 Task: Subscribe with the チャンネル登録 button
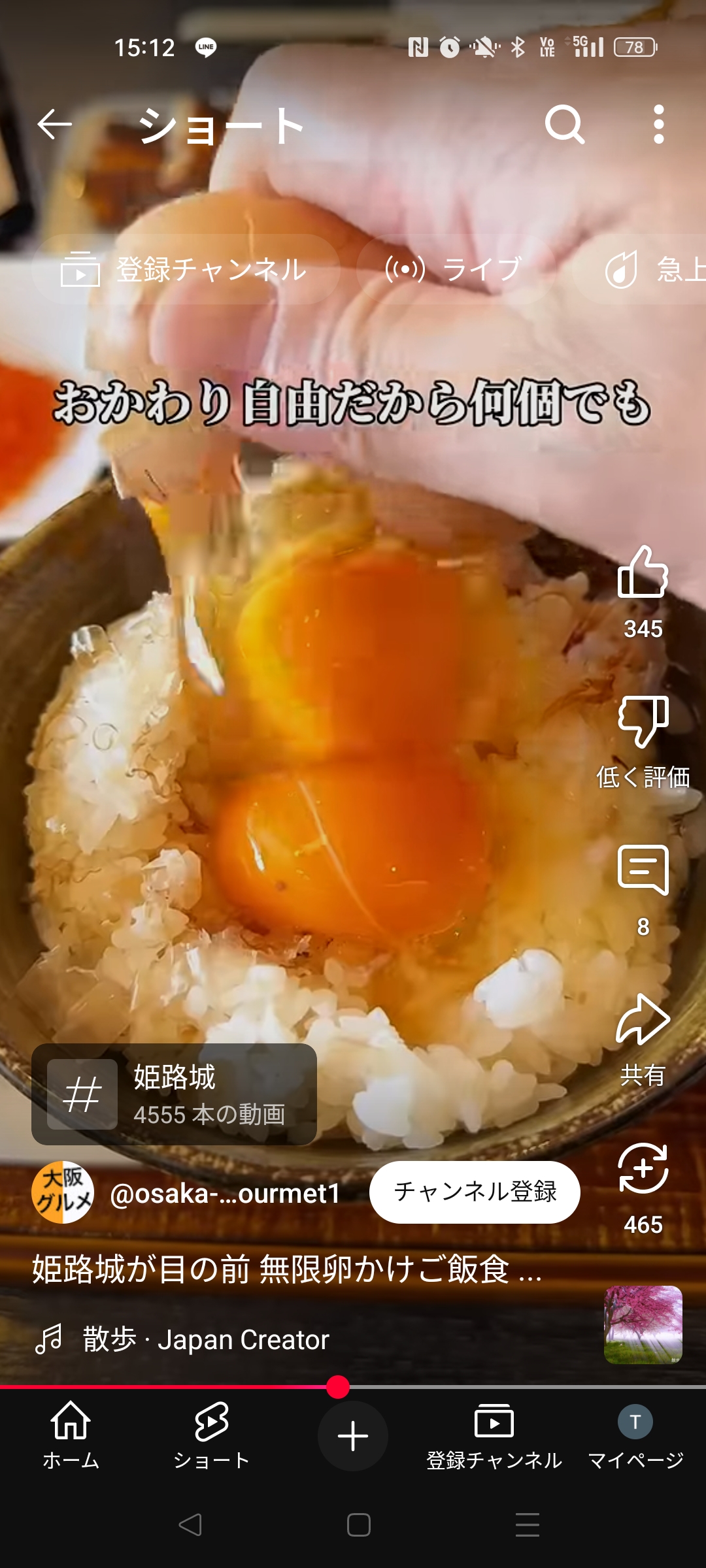pos(475,1192)
